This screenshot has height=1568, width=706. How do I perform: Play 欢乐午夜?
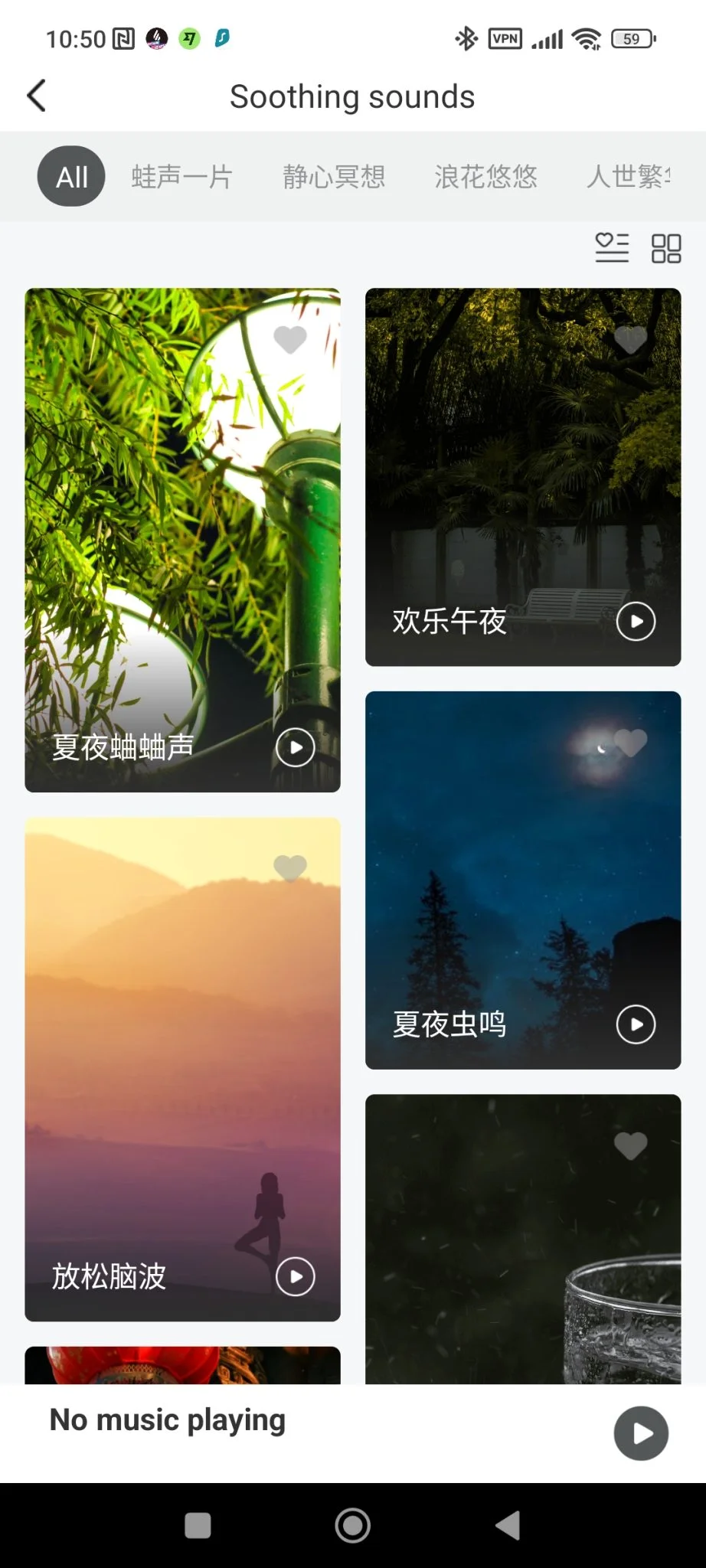tap(636, 621)
